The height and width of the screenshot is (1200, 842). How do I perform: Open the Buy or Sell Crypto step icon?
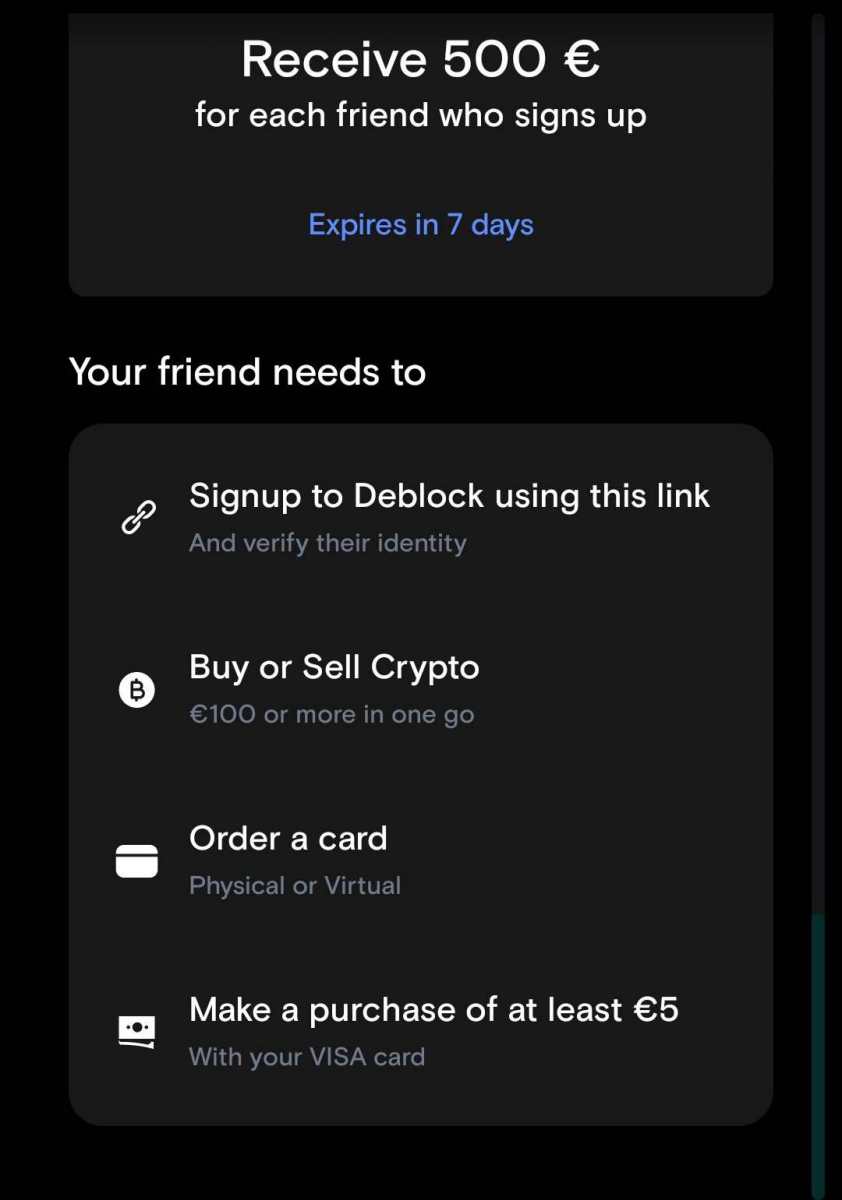tap(138, 689)
